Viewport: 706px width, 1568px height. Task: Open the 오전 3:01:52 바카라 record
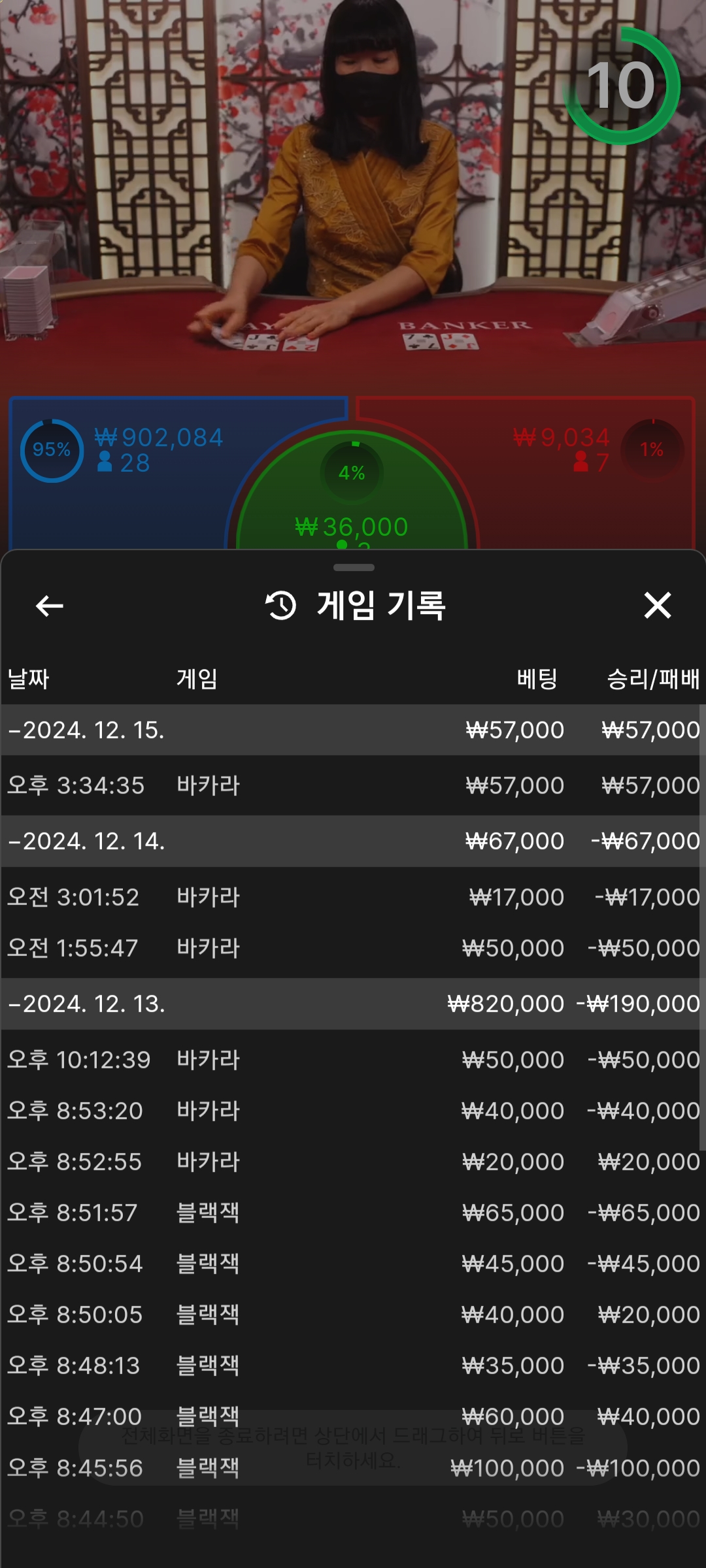tap(353, 897)
